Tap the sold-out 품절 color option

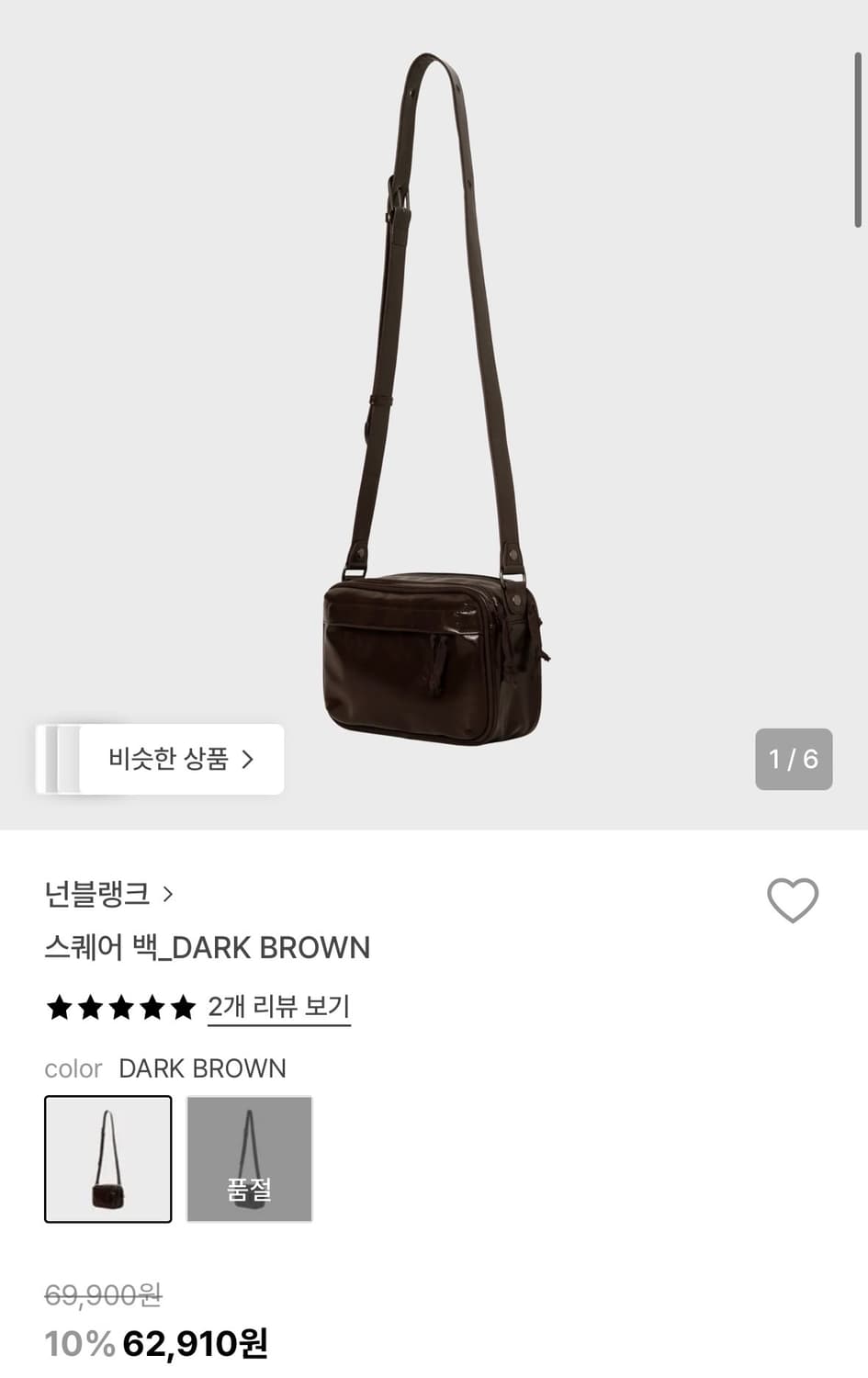coord(249,1159)
